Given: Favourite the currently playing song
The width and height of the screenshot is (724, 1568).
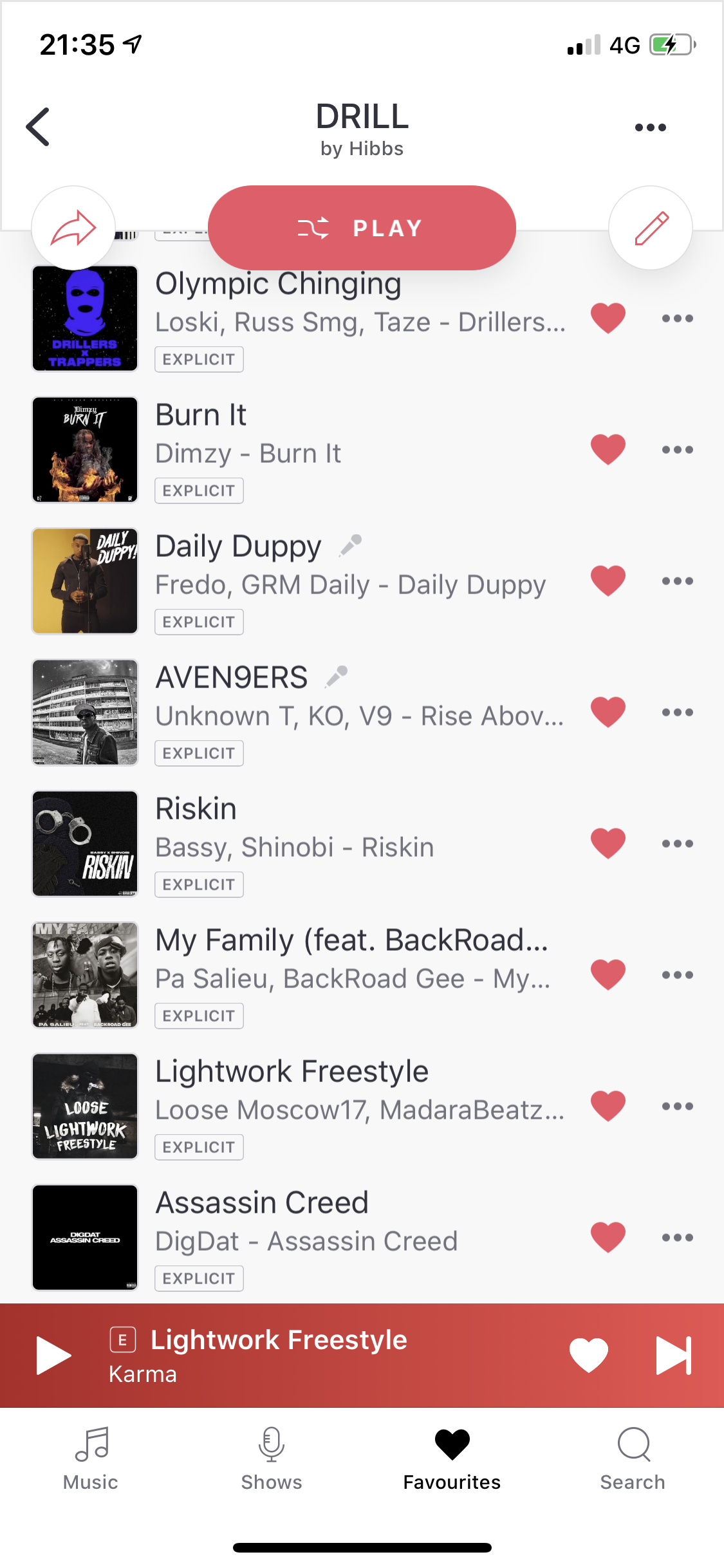Looking at the screenshot, I should click(589, 1355).
